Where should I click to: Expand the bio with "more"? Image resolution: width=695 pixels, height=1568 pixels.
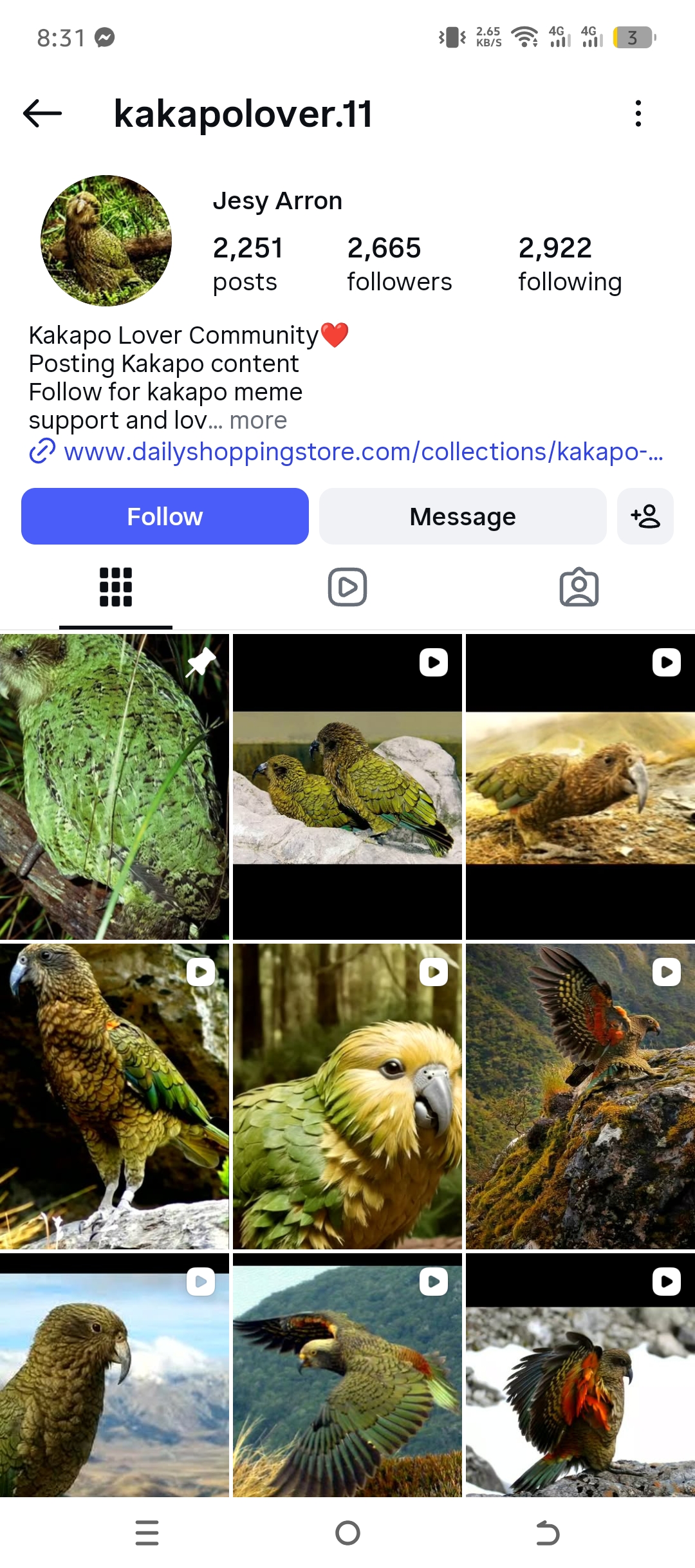pos(258,420)
